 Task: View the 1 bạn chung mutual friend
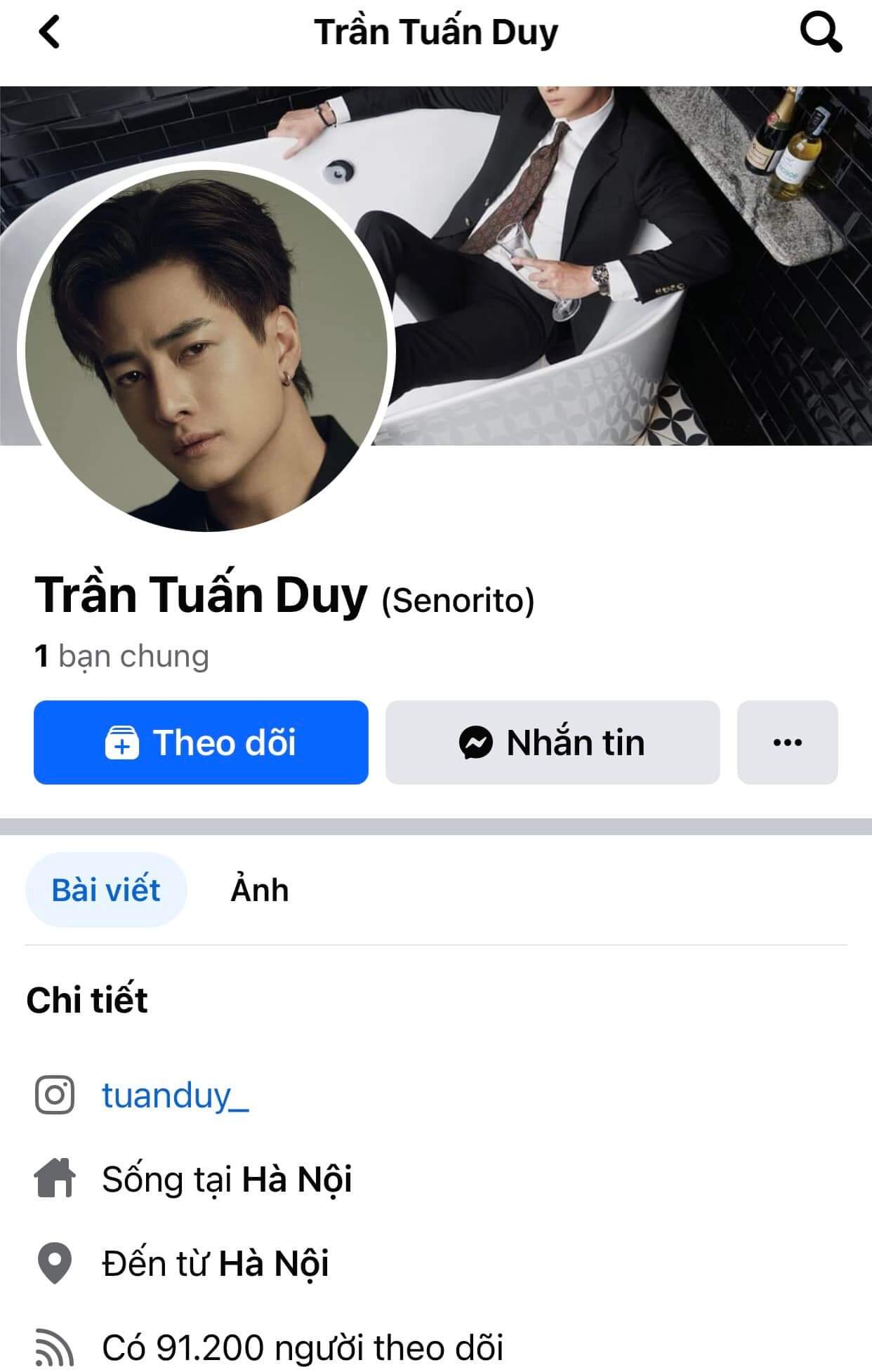pyautogui.click(x=121, y=656)
